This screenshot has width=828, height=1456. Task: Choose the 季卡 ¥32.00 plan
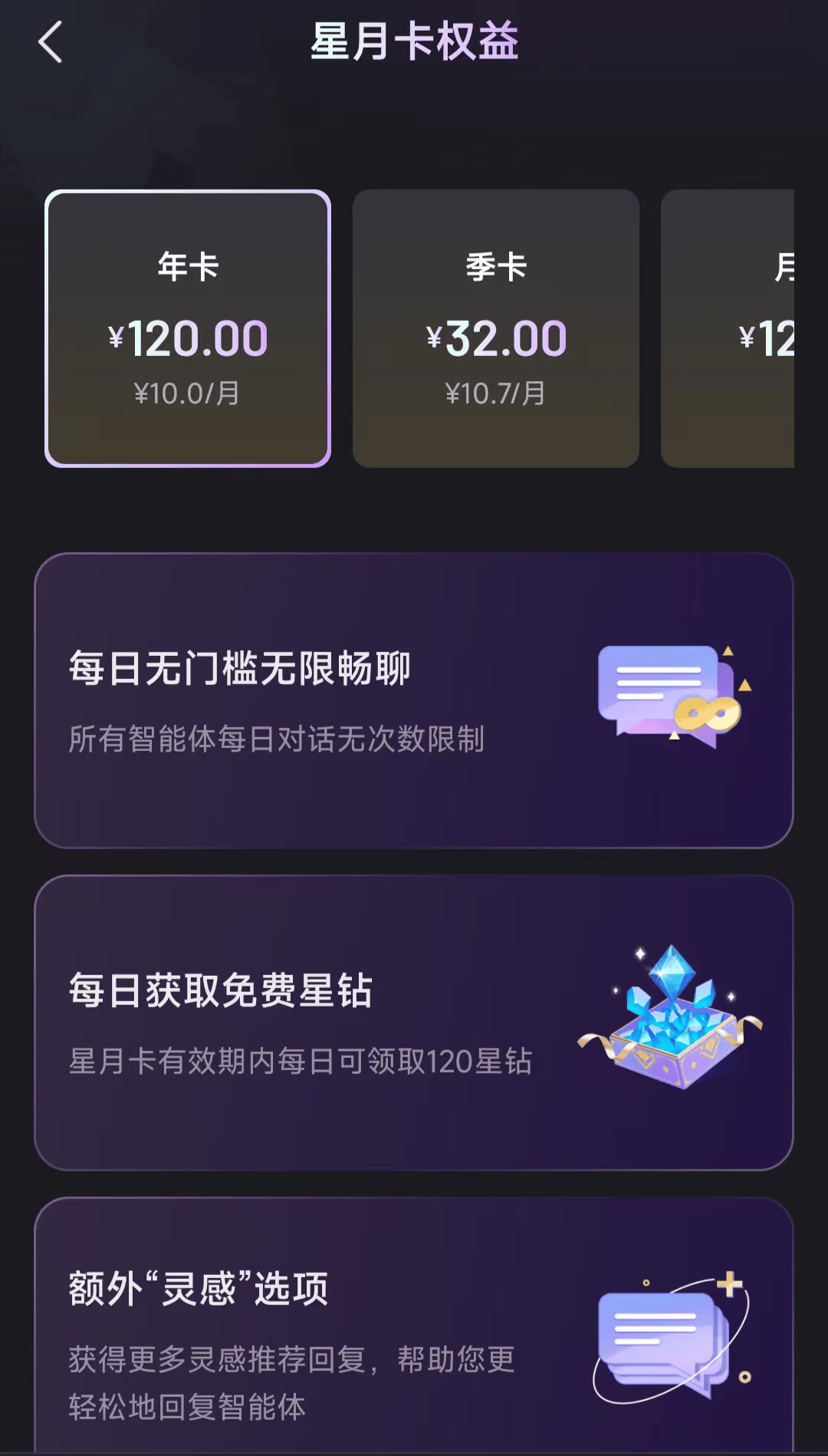click(496, 328)
